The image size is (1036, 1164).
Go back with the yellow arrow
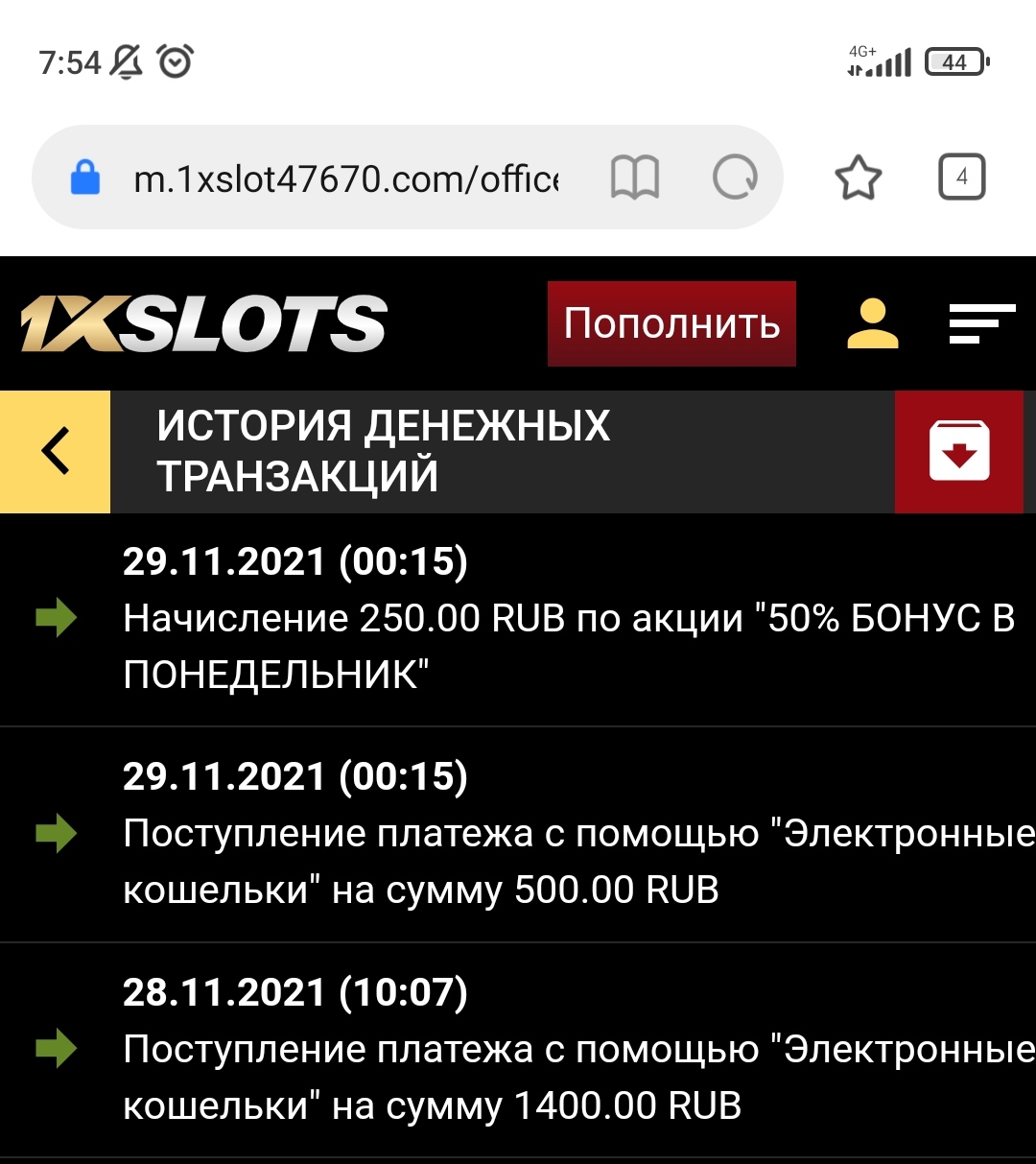tap(56, 451)
